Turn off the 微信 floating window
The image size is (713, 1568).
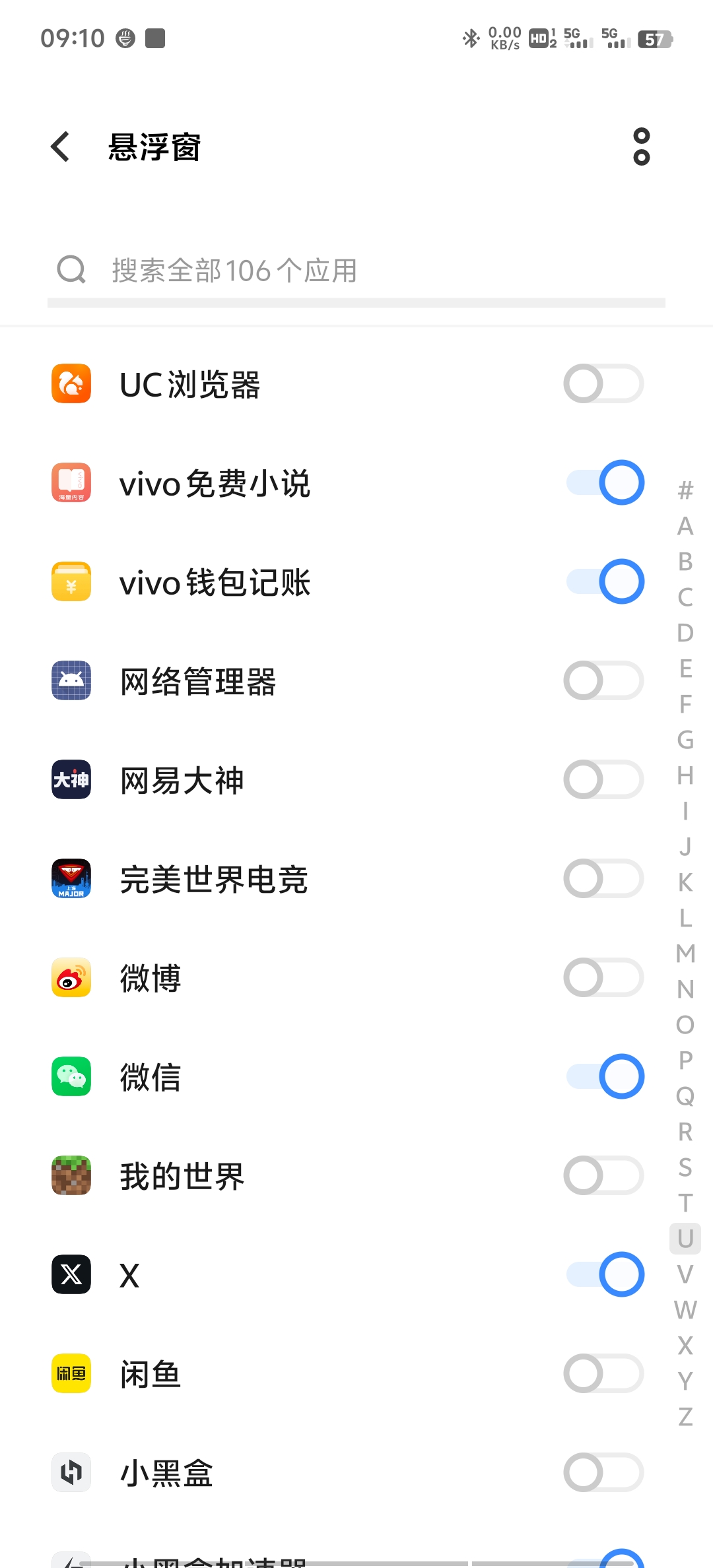(x=603, y=1076)
